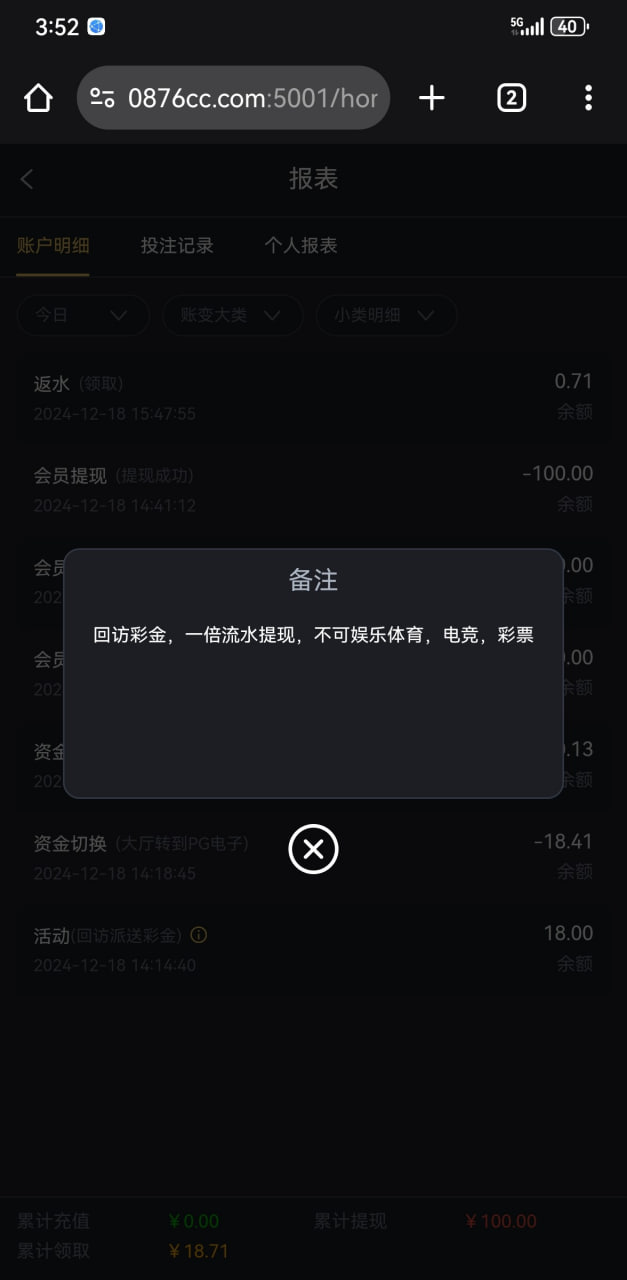
Task: Switch to the 投注记录 tab
Action: coord(177,245)
